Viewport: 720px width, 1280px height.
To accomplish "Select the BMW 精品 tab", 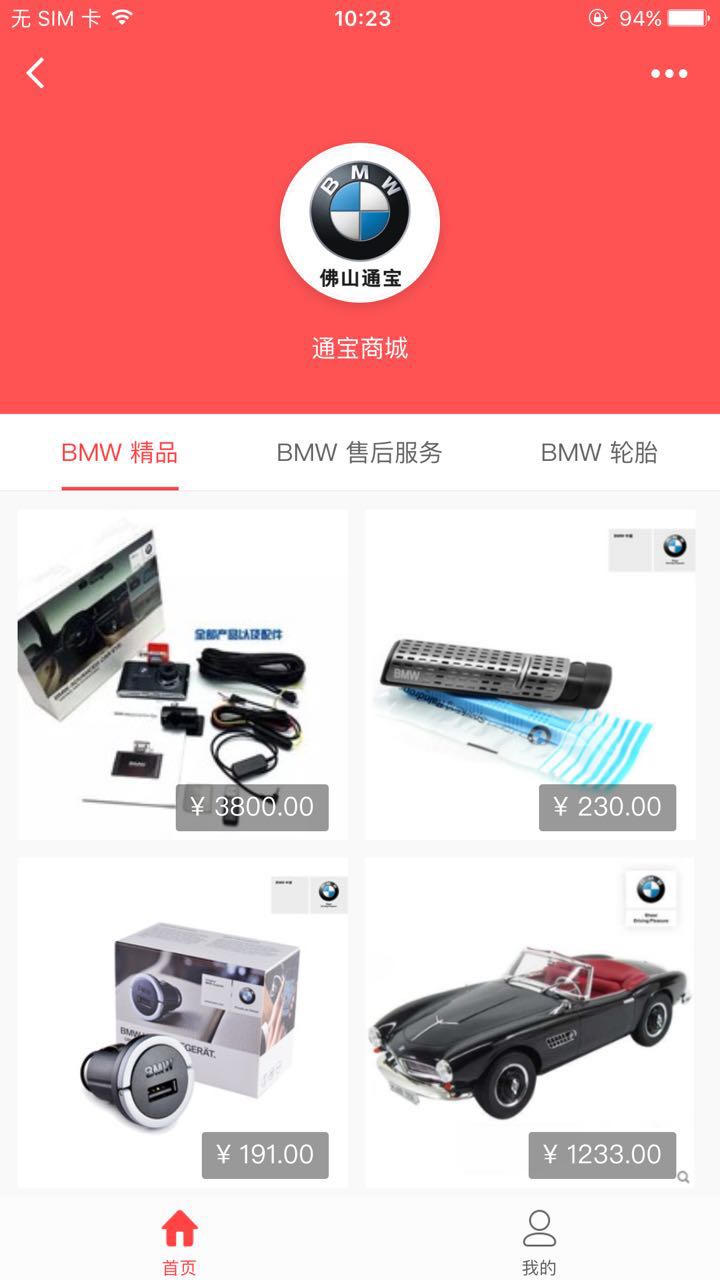I will 120,453.
